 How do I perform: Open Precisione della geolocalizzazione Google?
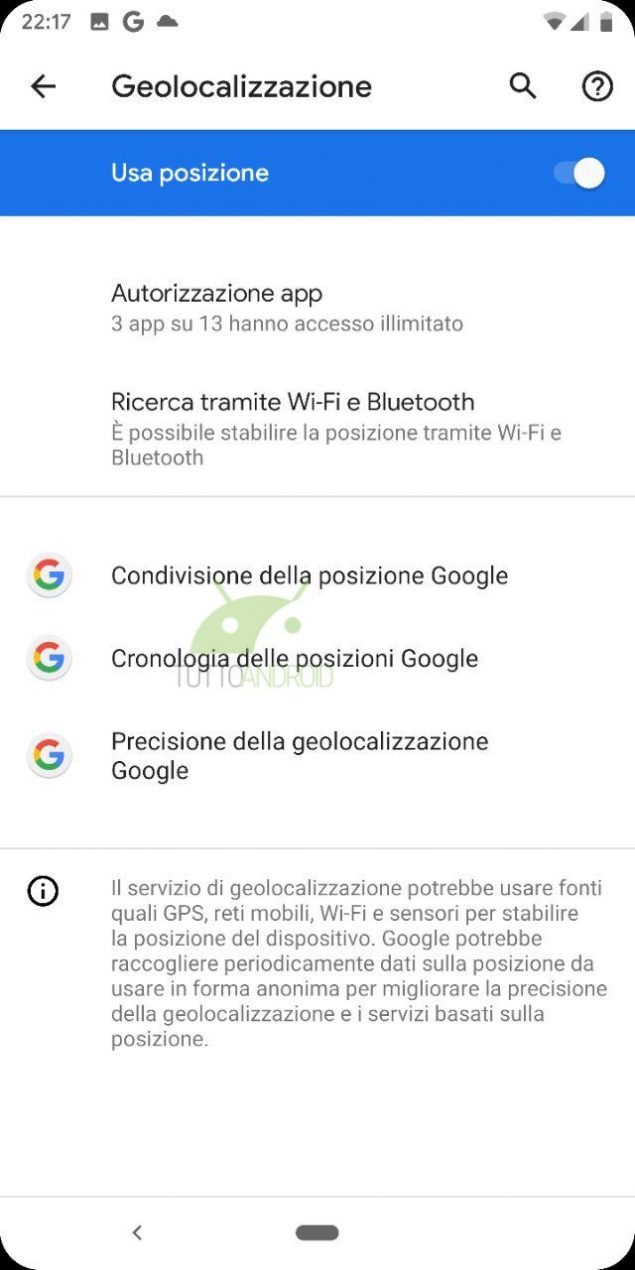317,756
